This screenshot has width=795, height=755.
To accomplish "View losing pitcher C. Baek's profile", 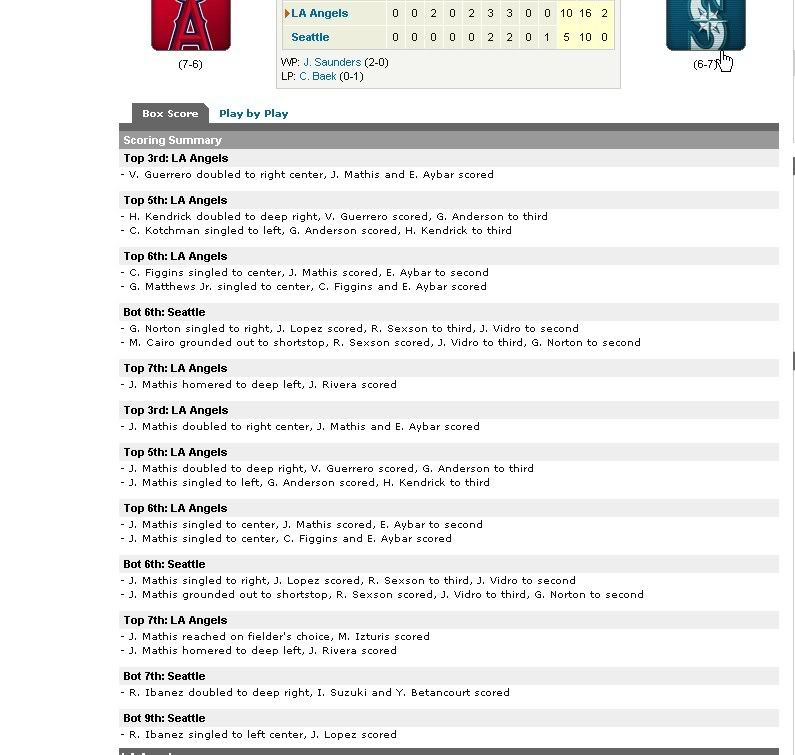I will 317,76.
